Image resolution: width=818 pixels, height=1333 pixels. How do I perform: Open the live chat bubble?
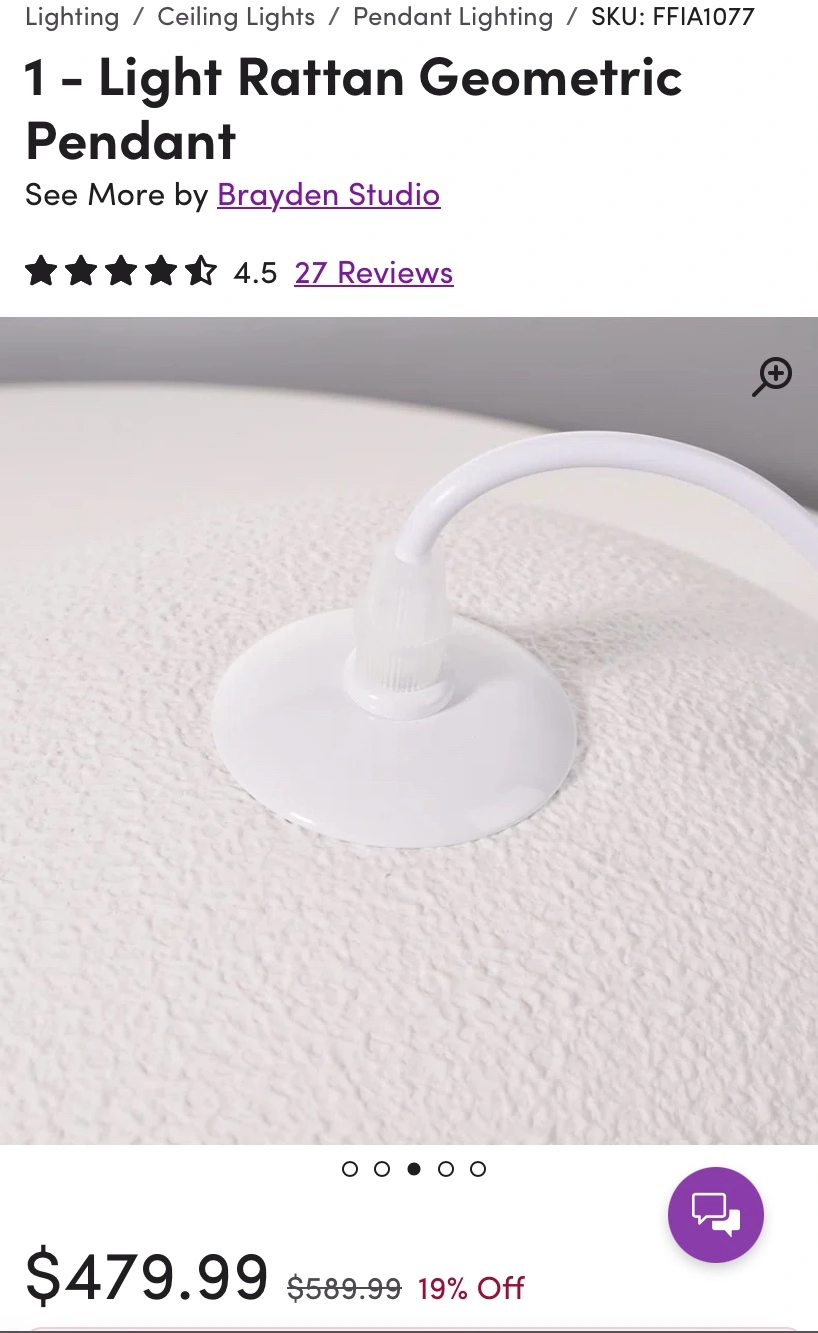(x=715, y=1215)
